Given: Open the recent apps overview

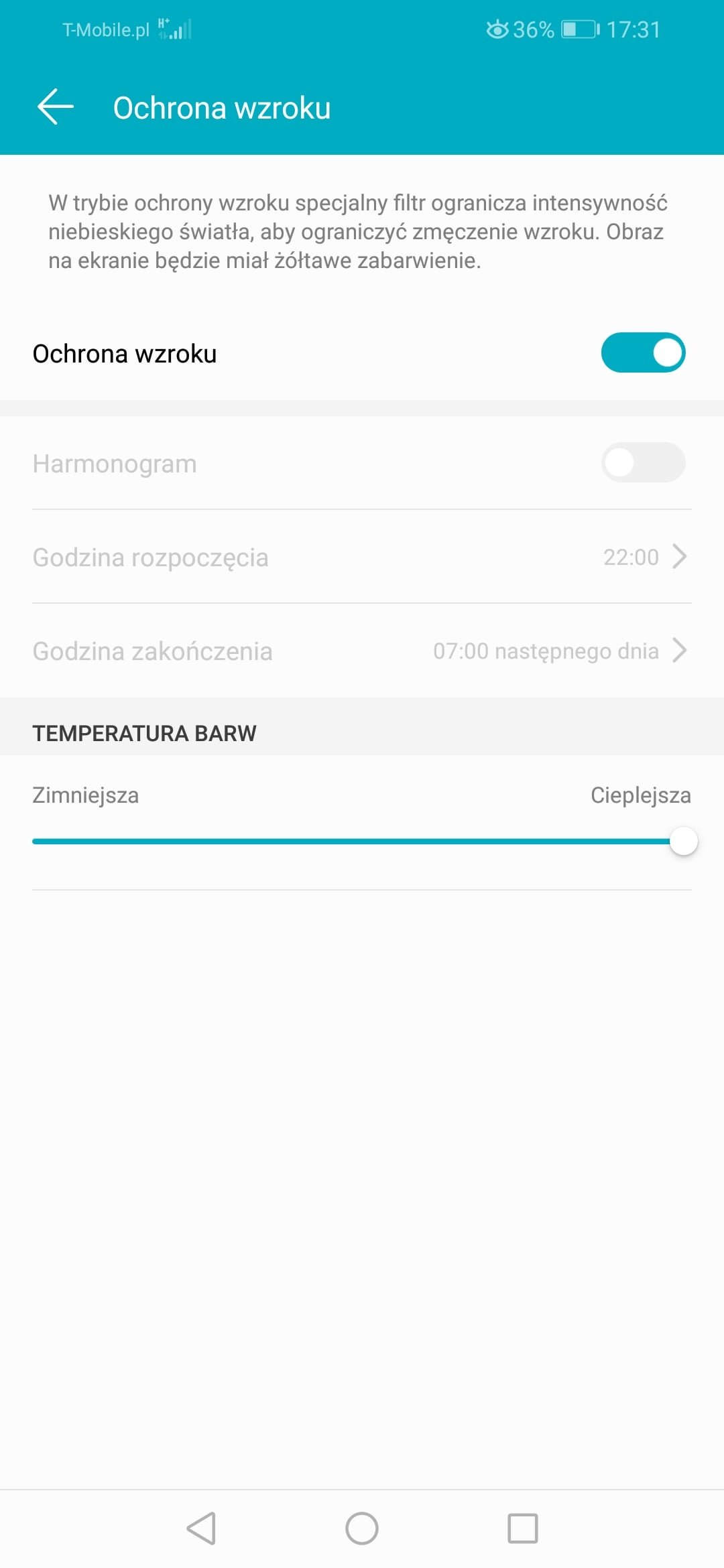Looking at the screenshot, I should [522, 1528].
